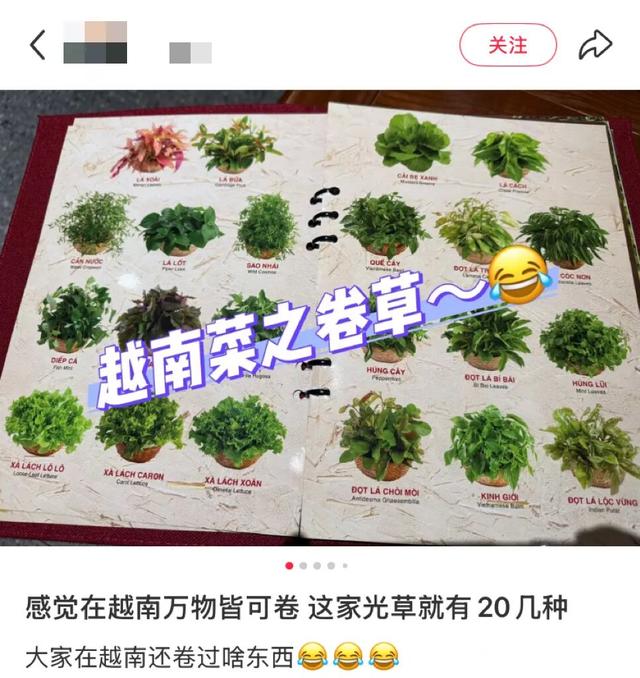Open the author's profile avatar
This screenshot has height=678, width=640.
click(95, 45)
